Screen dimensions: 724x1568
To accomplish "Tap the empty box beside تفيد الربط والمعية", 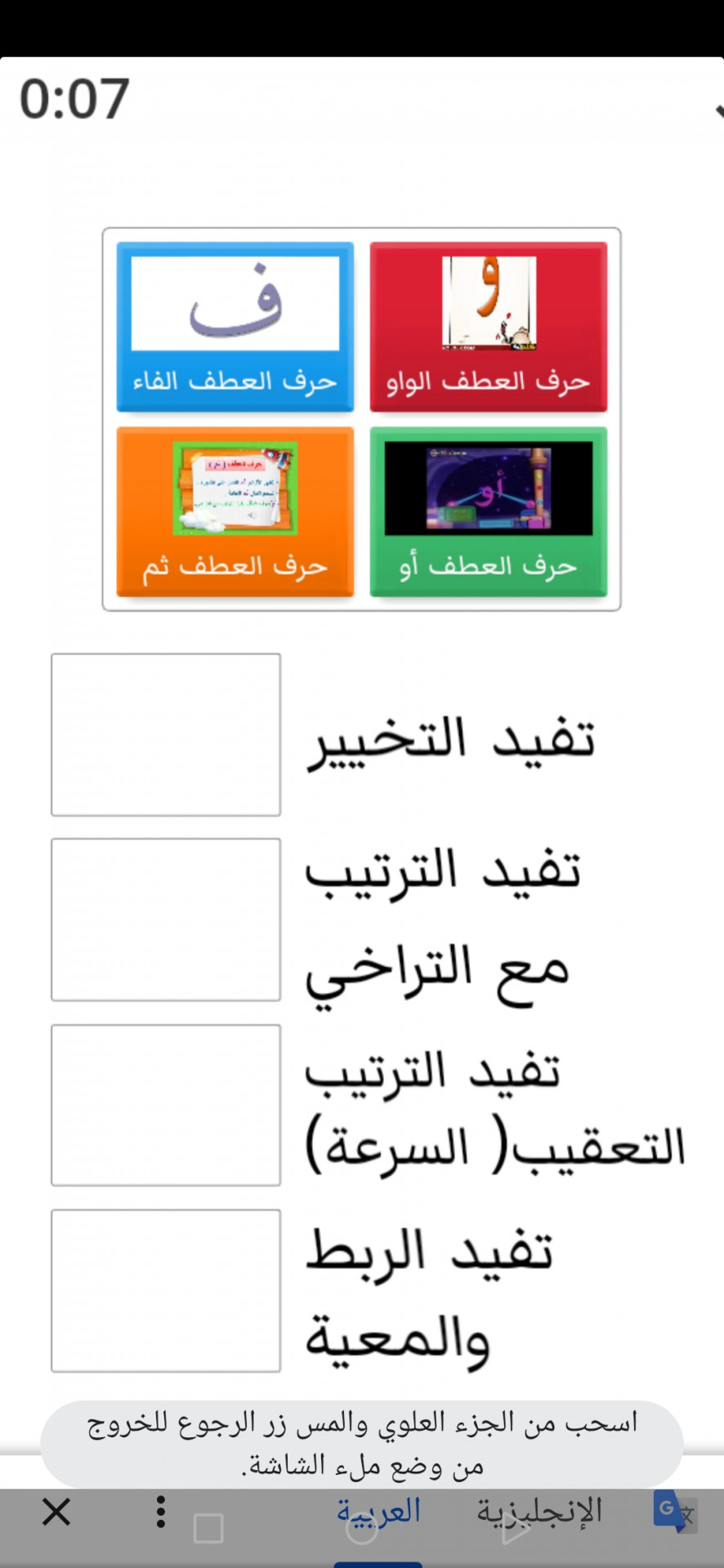I will coord(166,1290).
